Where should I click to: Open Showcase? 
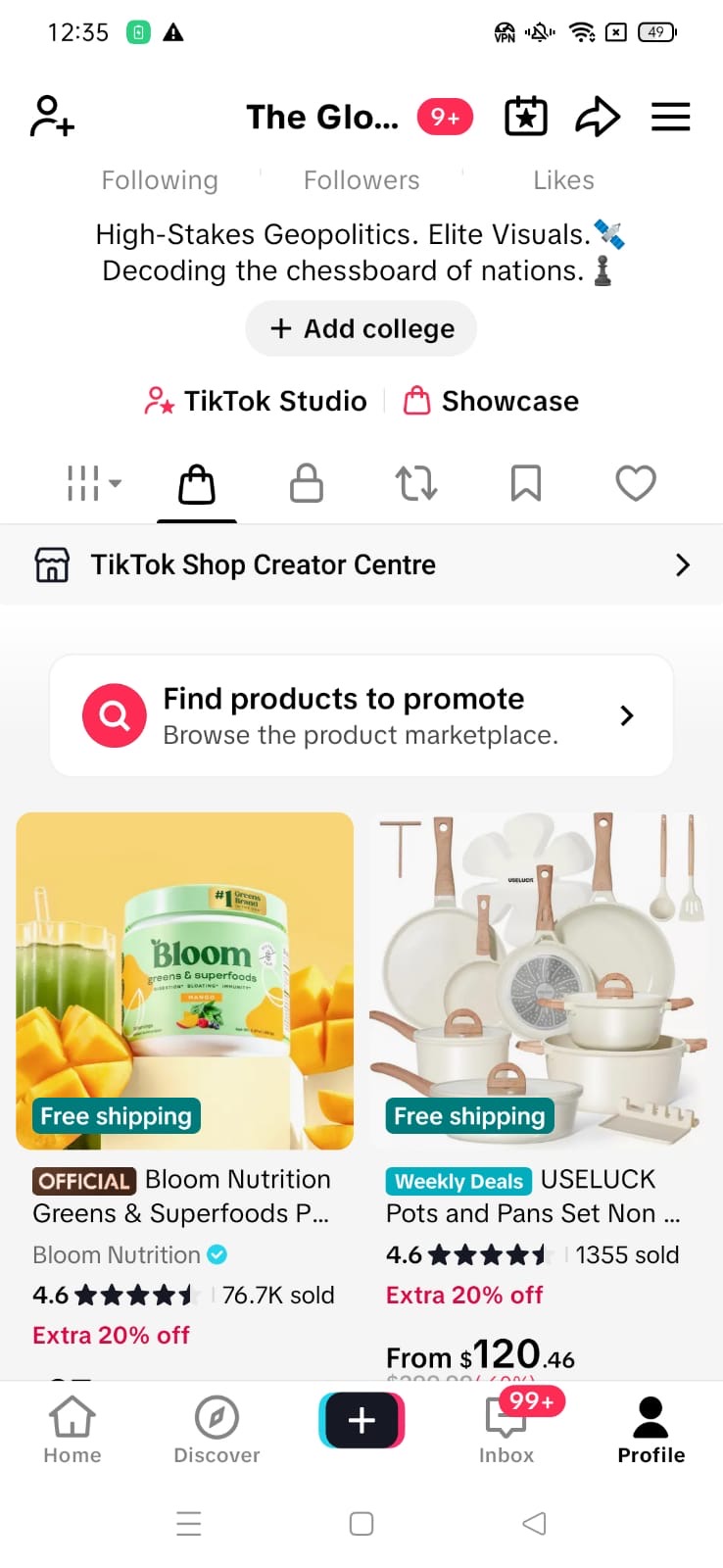(492, 401)
